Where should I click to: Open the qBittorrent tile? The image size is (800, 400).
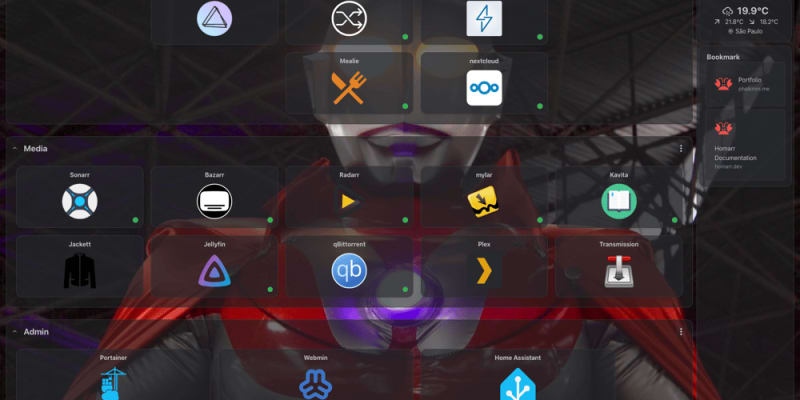(349, 269)
